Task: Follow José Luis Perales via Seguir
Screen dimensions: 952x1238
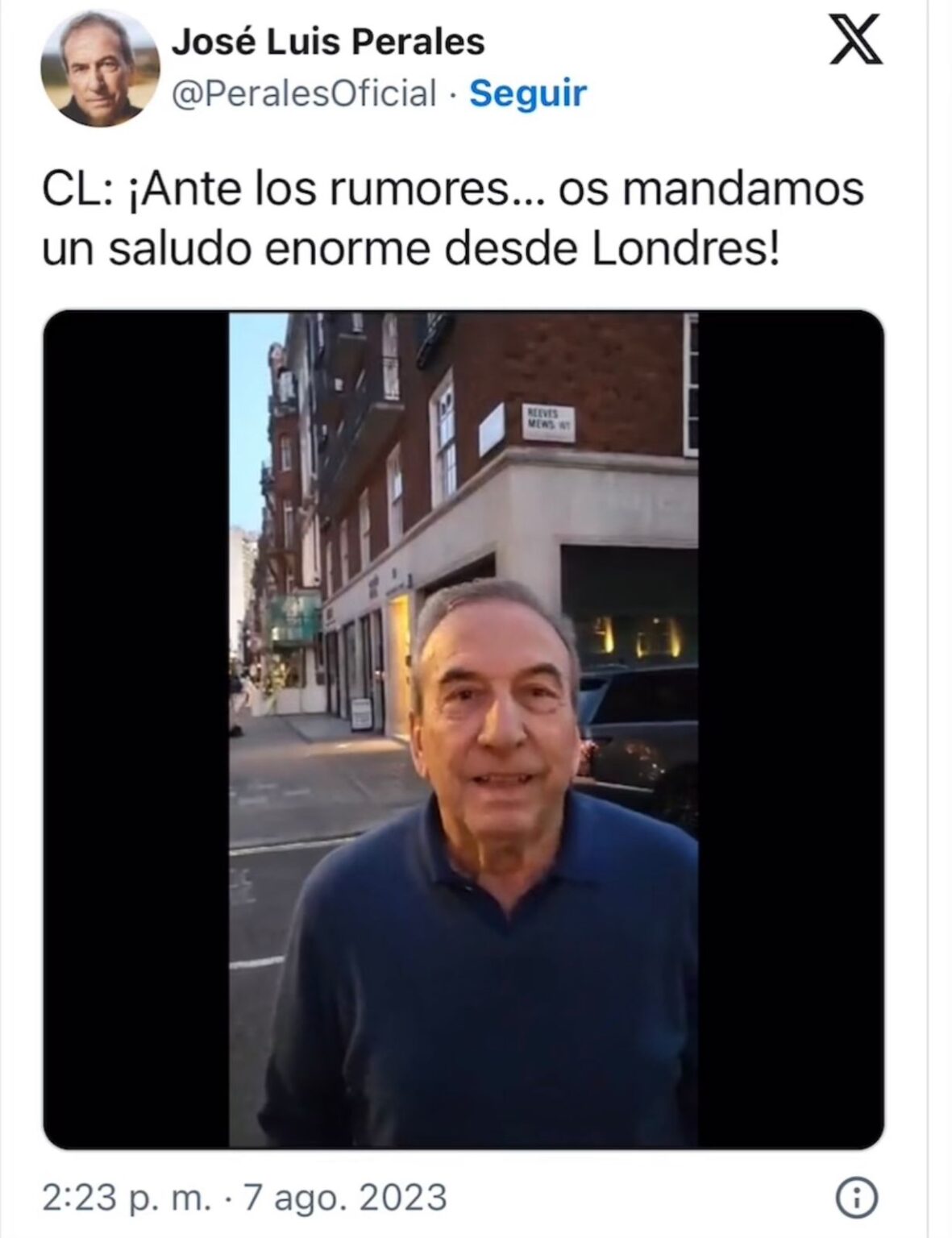Action: (x=527, y=93)
